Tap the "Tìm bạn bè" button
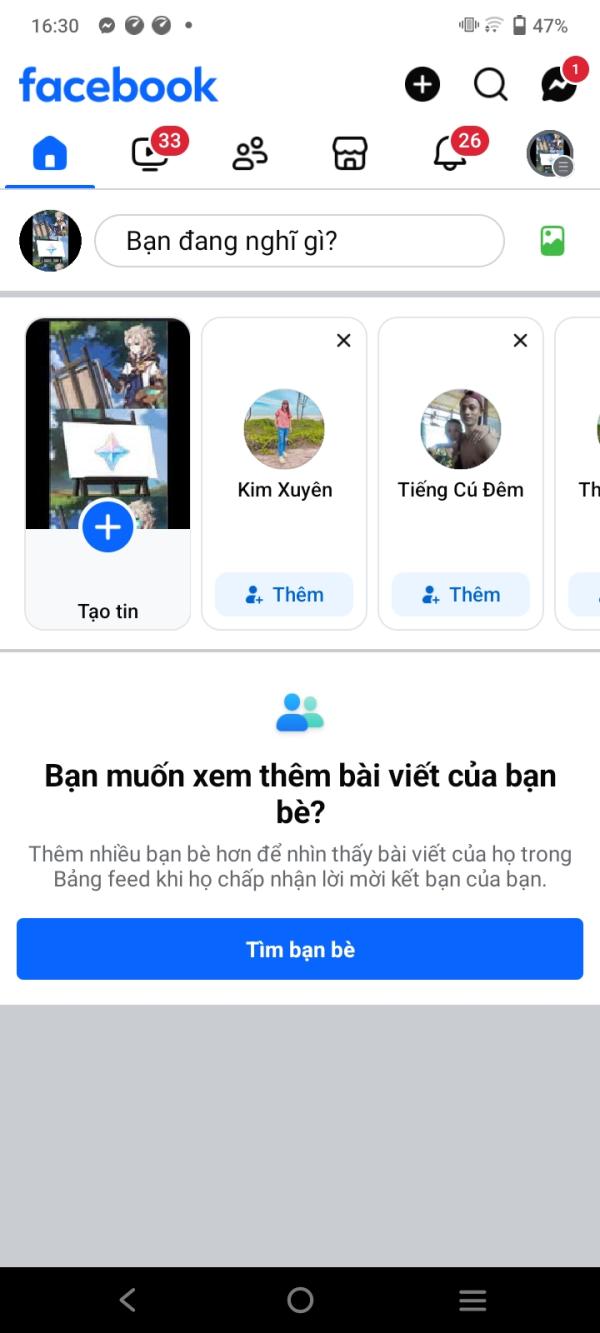The height and width of the screenshot is (1333, 600). point(299,949)
